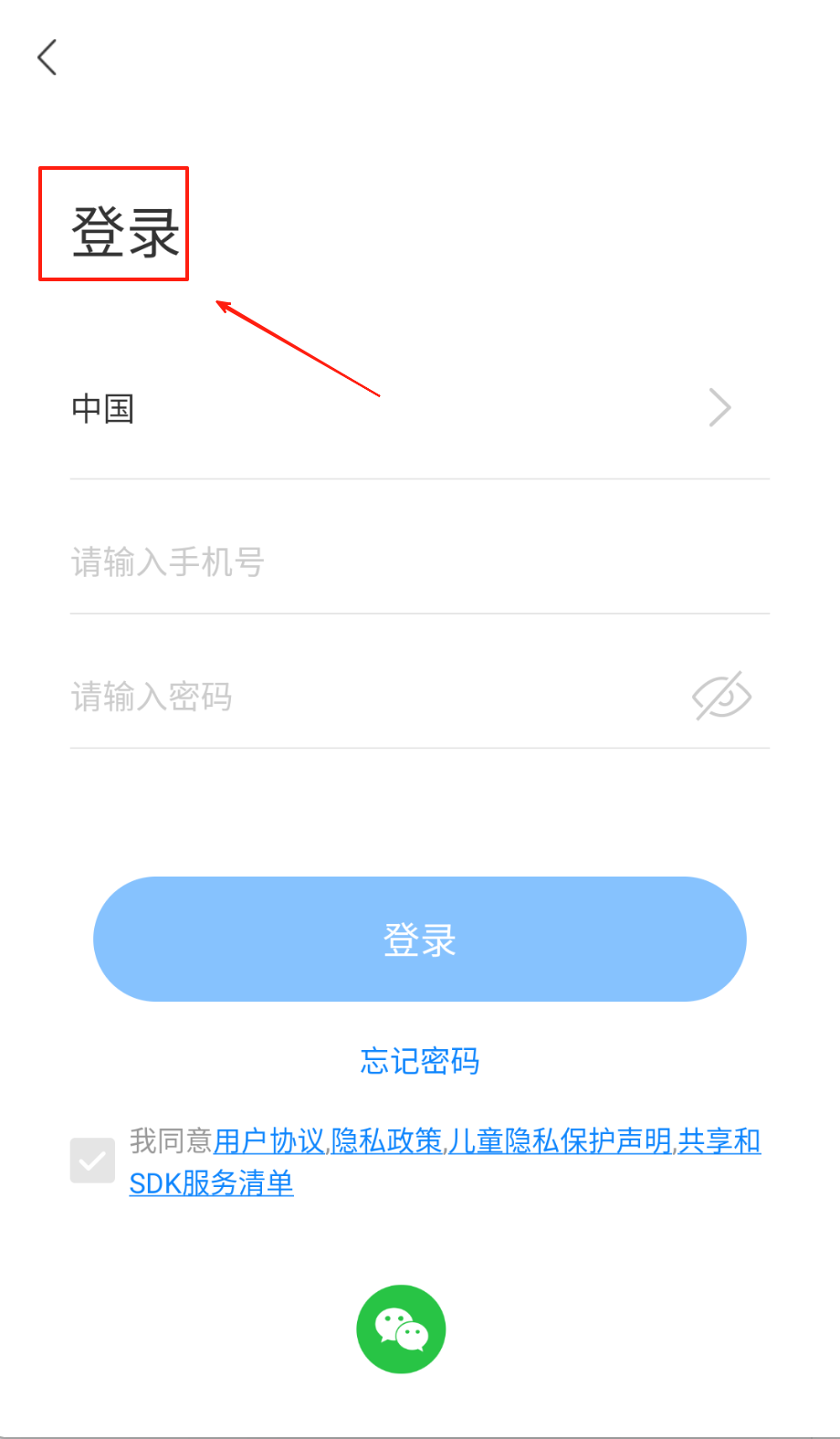Go back using the top arrow
Image resolution: width=840 pixels, height=1439 pixels.
47,58
